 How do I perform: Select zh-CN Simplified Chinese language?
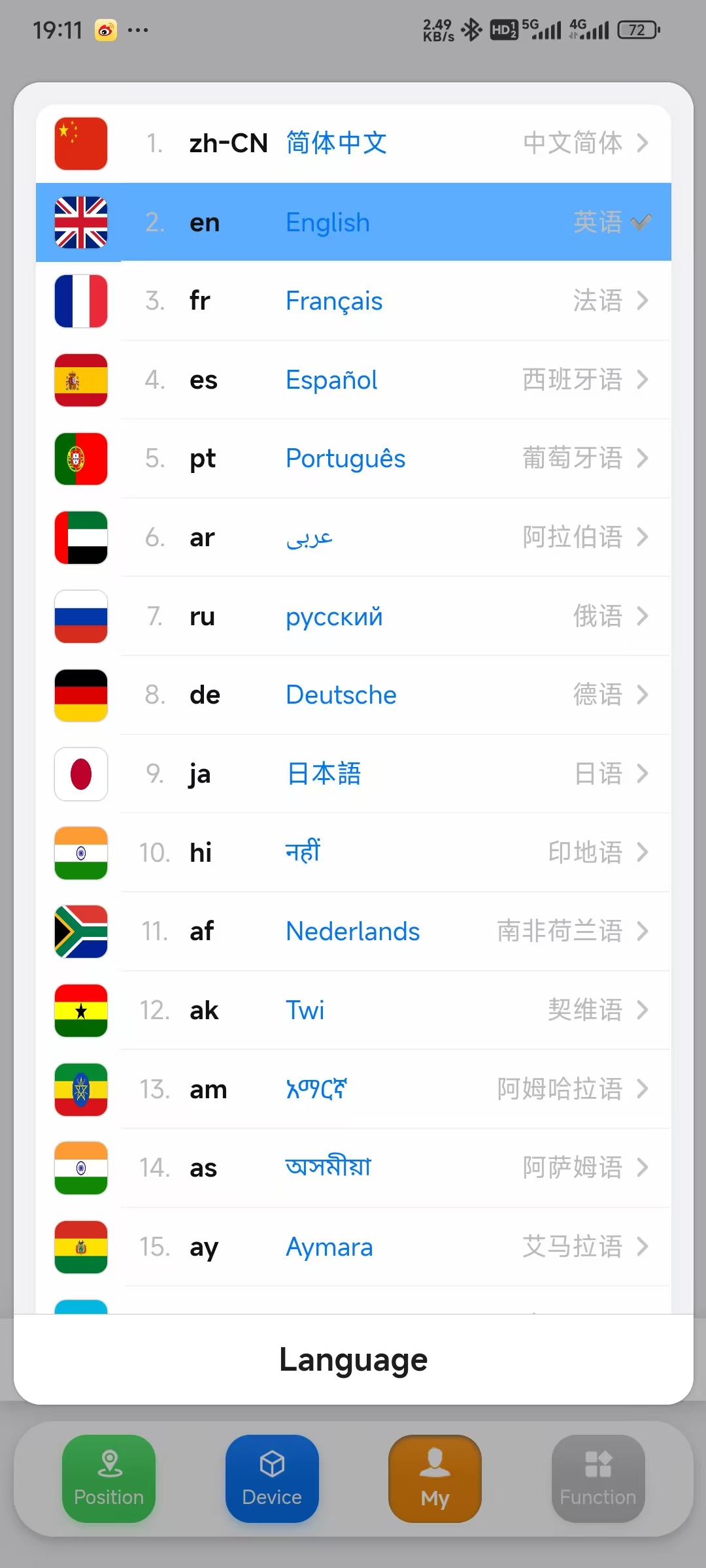tap(354, 144)
